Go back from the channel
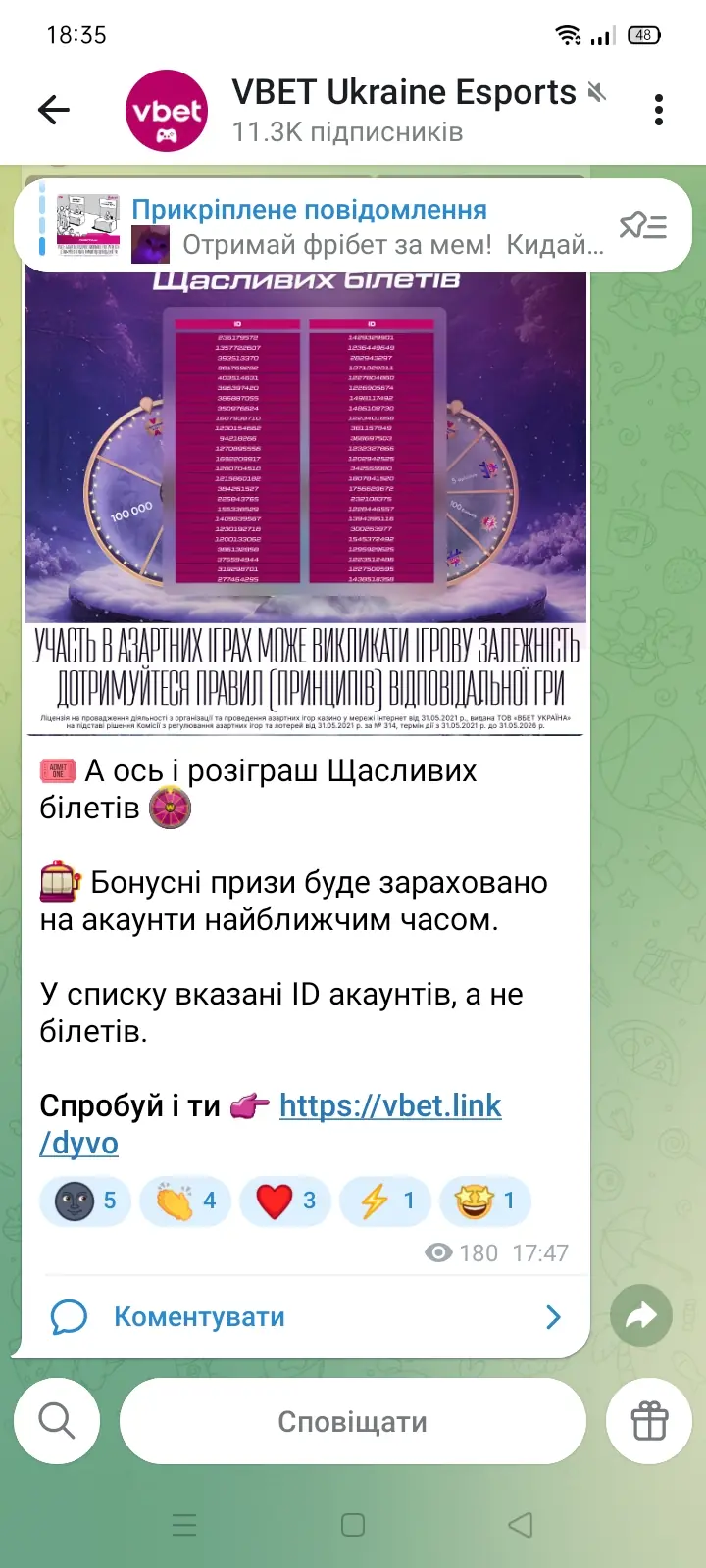The width and height of the screenshot is (706, 1568). coord(54,110)
